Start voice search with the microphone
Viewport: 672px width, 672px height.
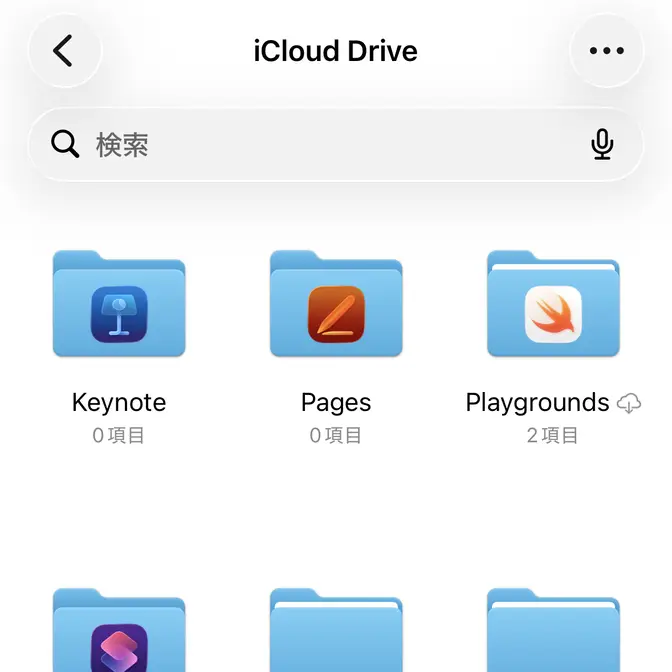[602, 145]
